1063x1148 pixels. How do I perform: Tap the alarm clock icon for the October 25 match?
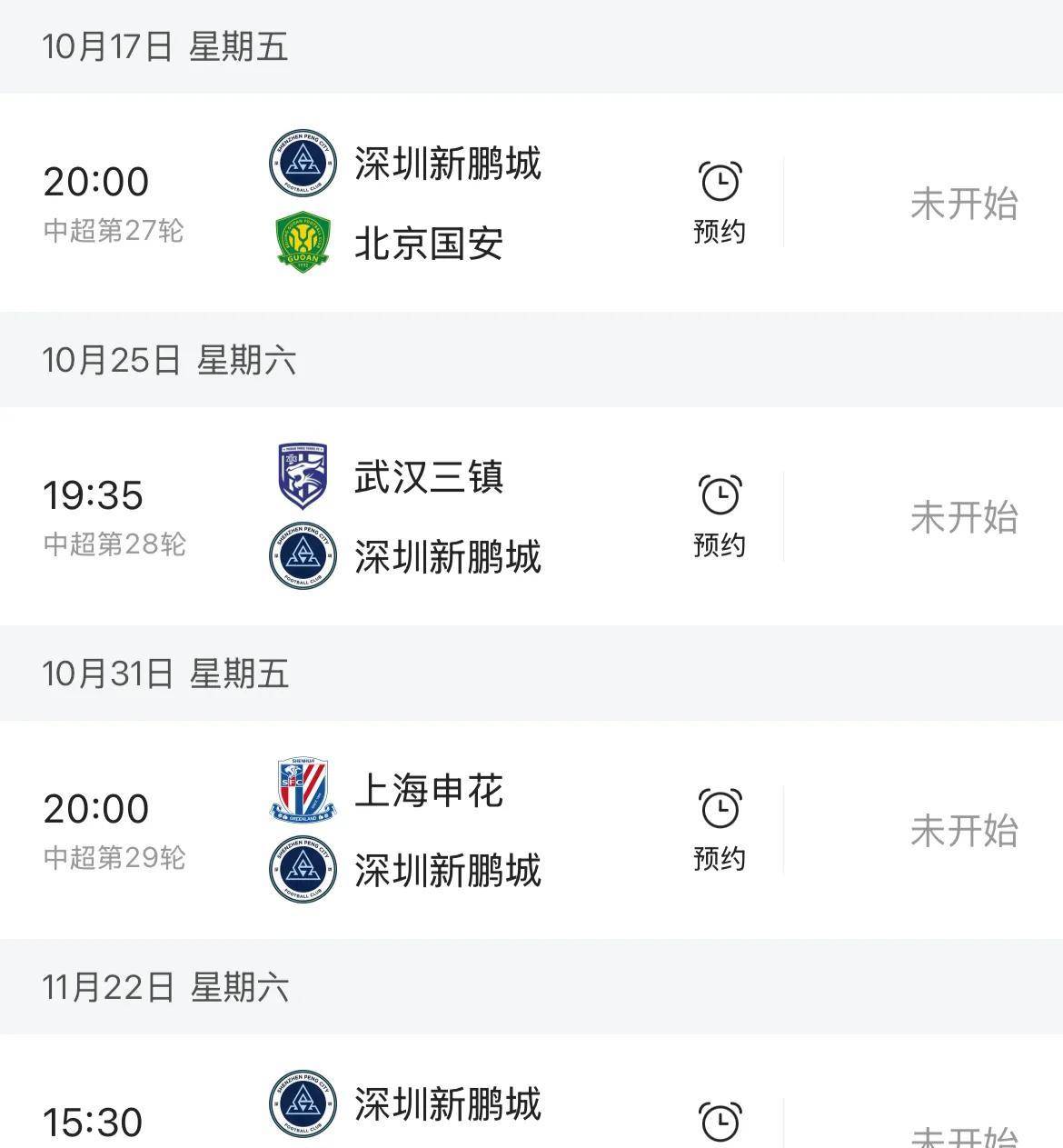(x=719, y=494)
